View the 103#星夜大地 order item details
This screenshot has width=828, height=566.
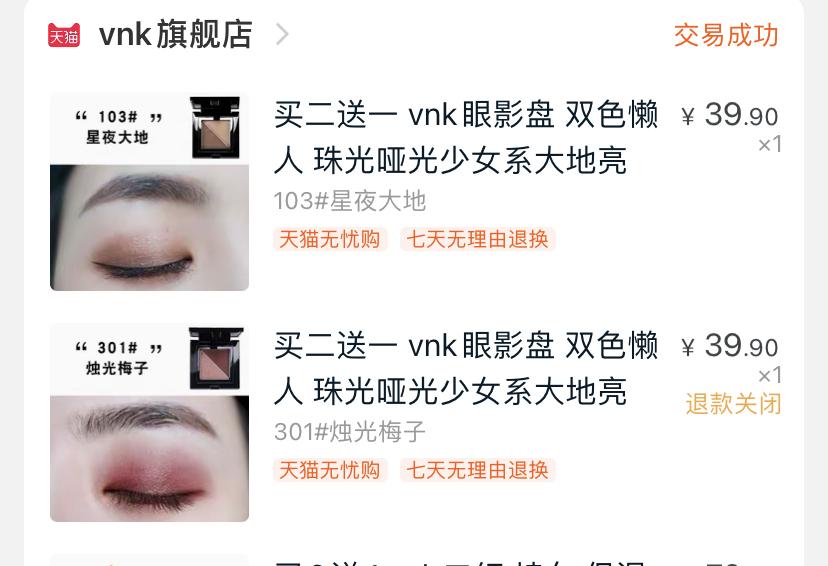466,139
